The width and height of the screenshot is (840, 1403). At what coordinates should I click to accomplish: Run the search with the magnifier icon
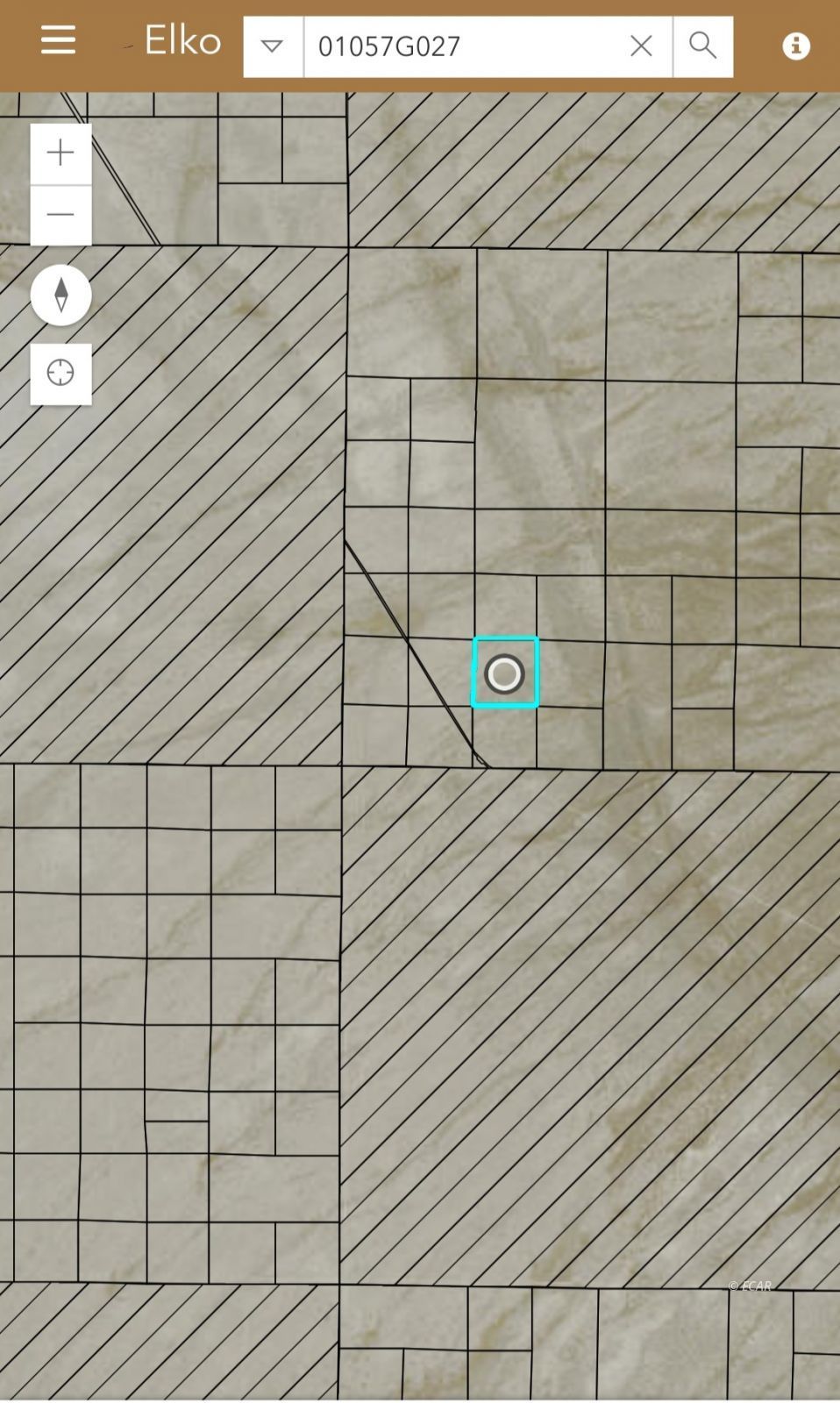click(x=702, y=46)
